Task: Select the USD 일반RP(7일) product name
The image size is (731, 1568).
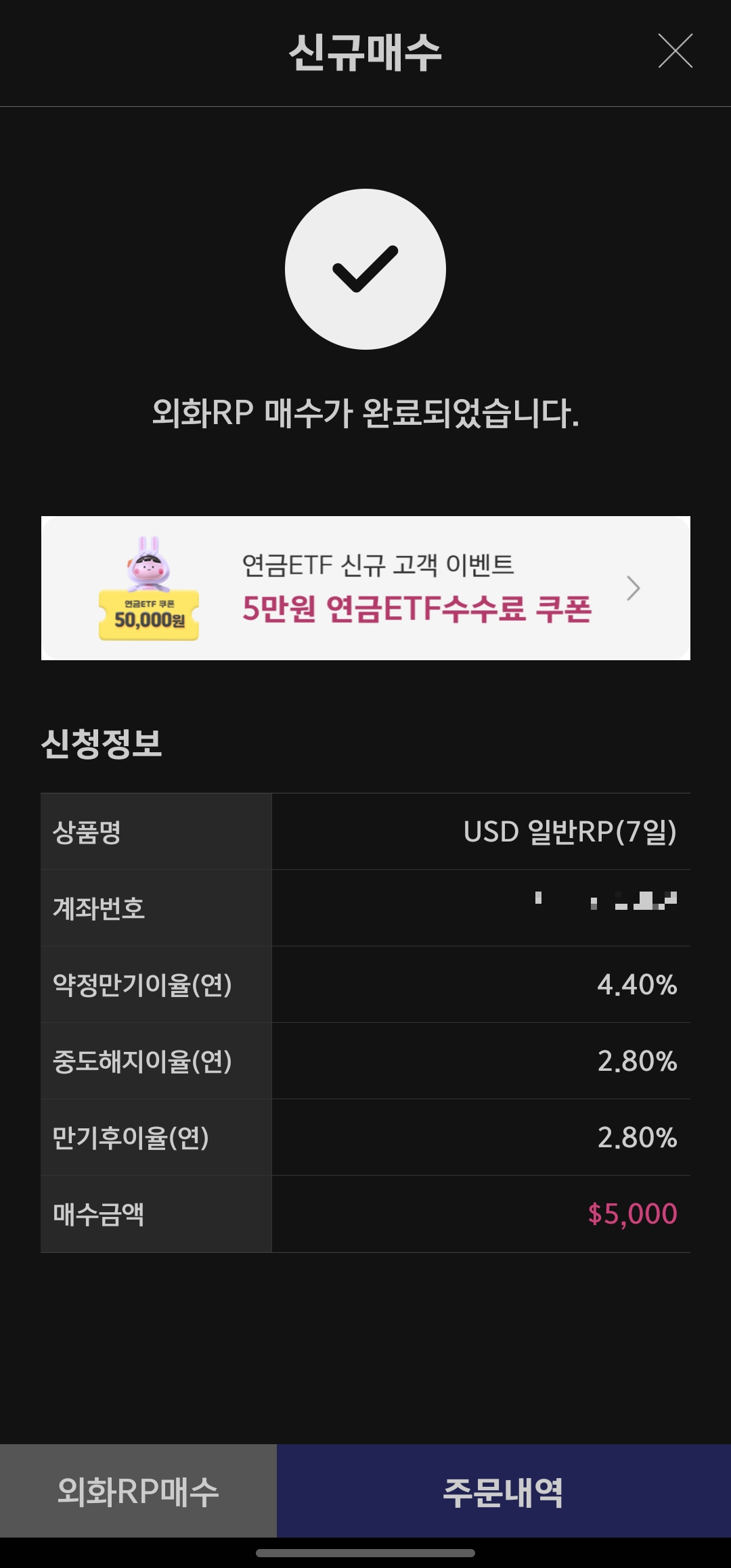Action: pos(572,833)
